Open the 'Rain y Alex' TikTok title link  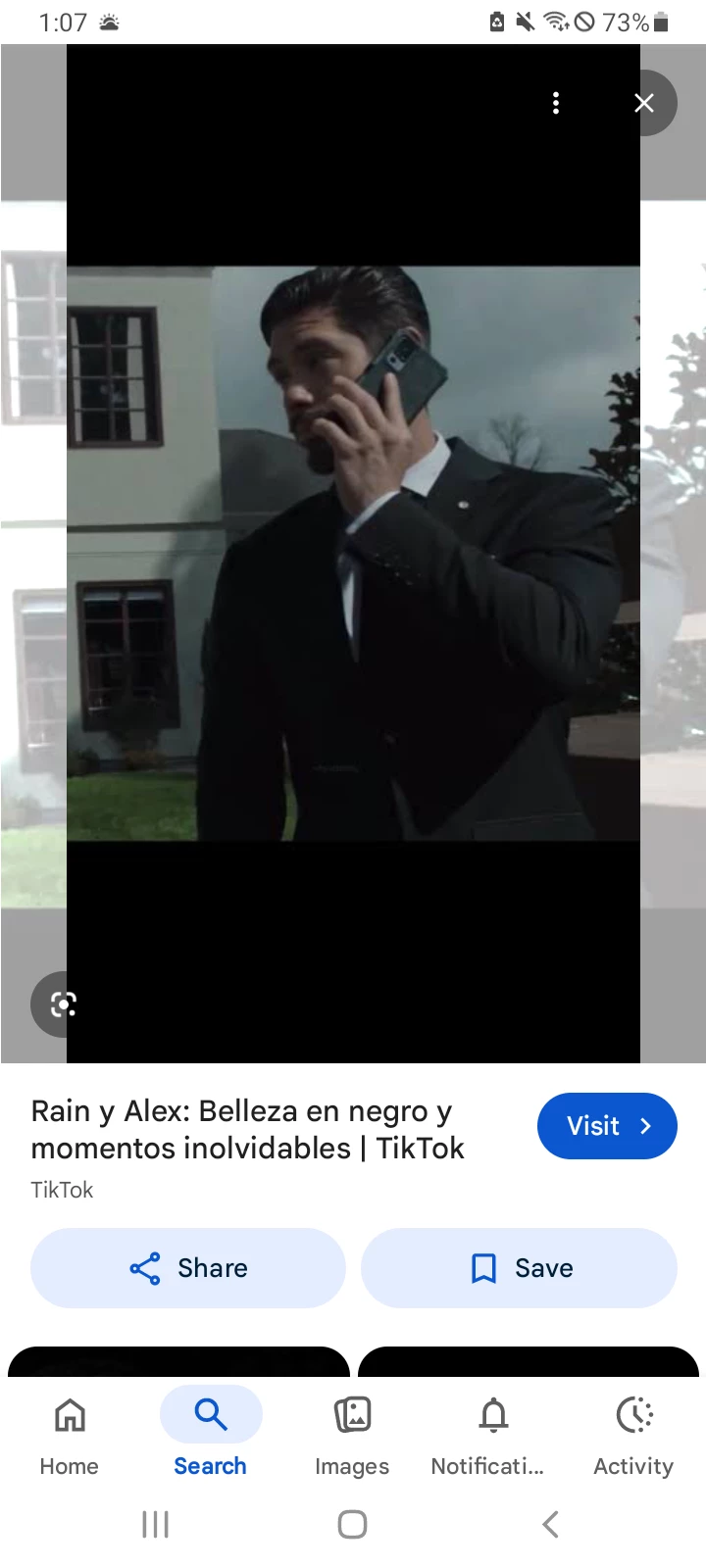click(x=247, y=1129)
